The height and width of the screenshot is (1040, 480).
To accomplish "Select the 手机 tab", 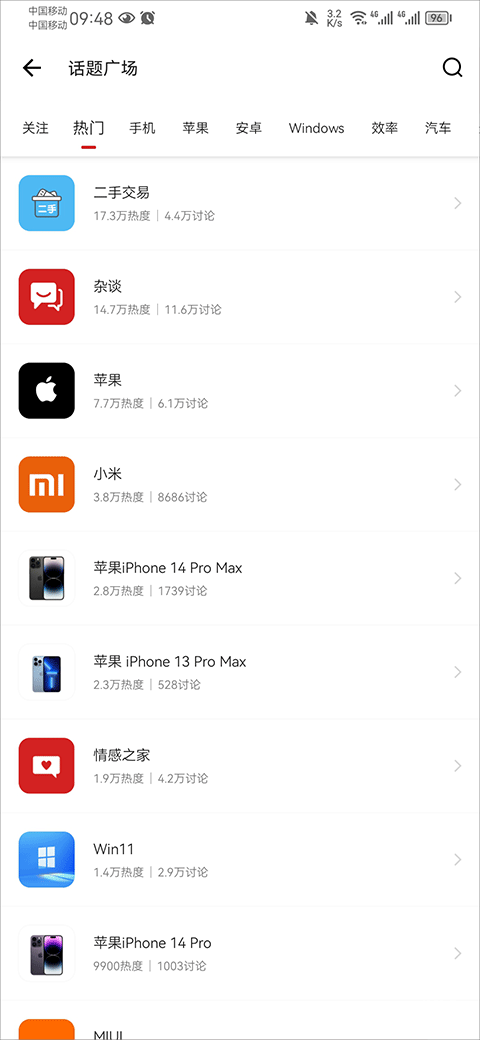I will 142,128.
